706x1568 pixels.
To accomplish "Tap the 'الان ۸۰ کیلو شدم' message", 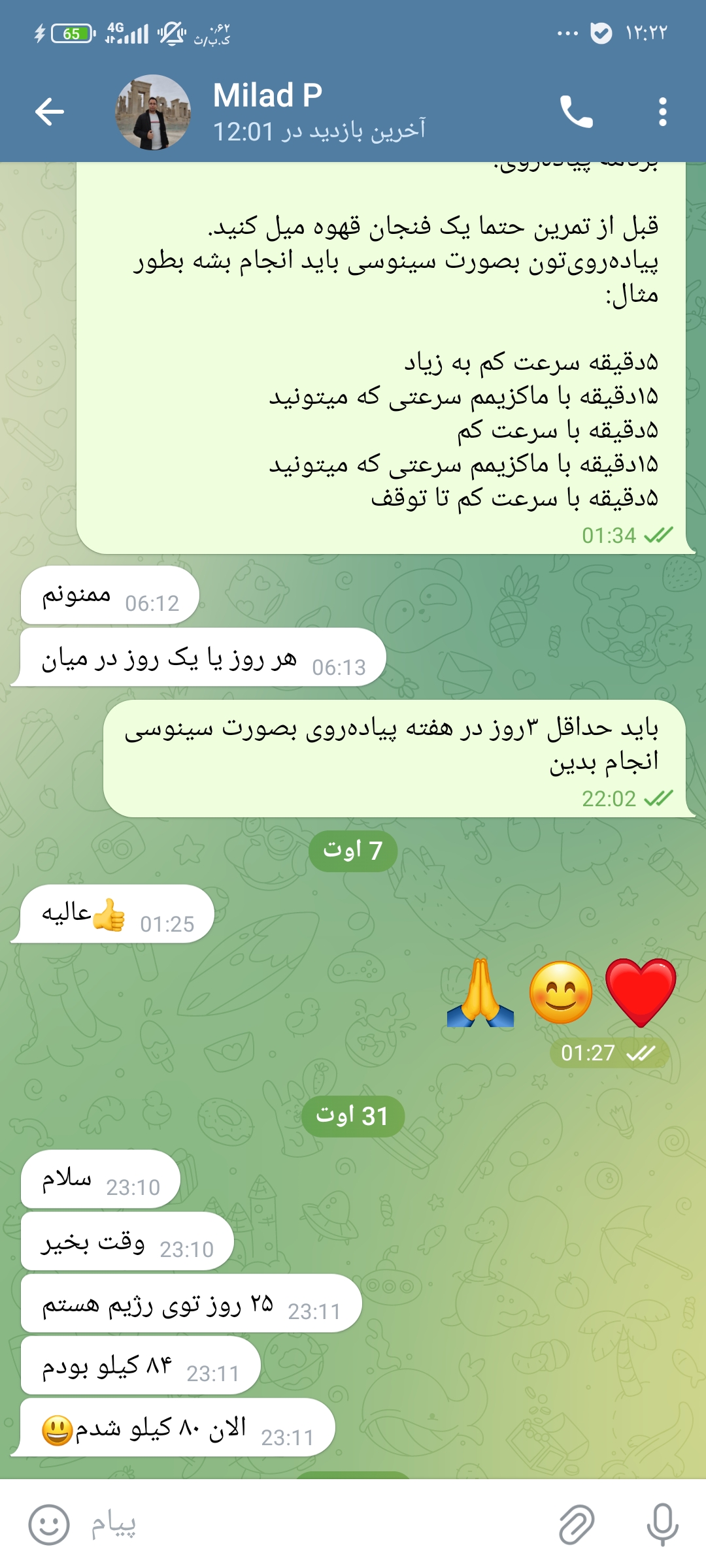I will click(176, 1428).
